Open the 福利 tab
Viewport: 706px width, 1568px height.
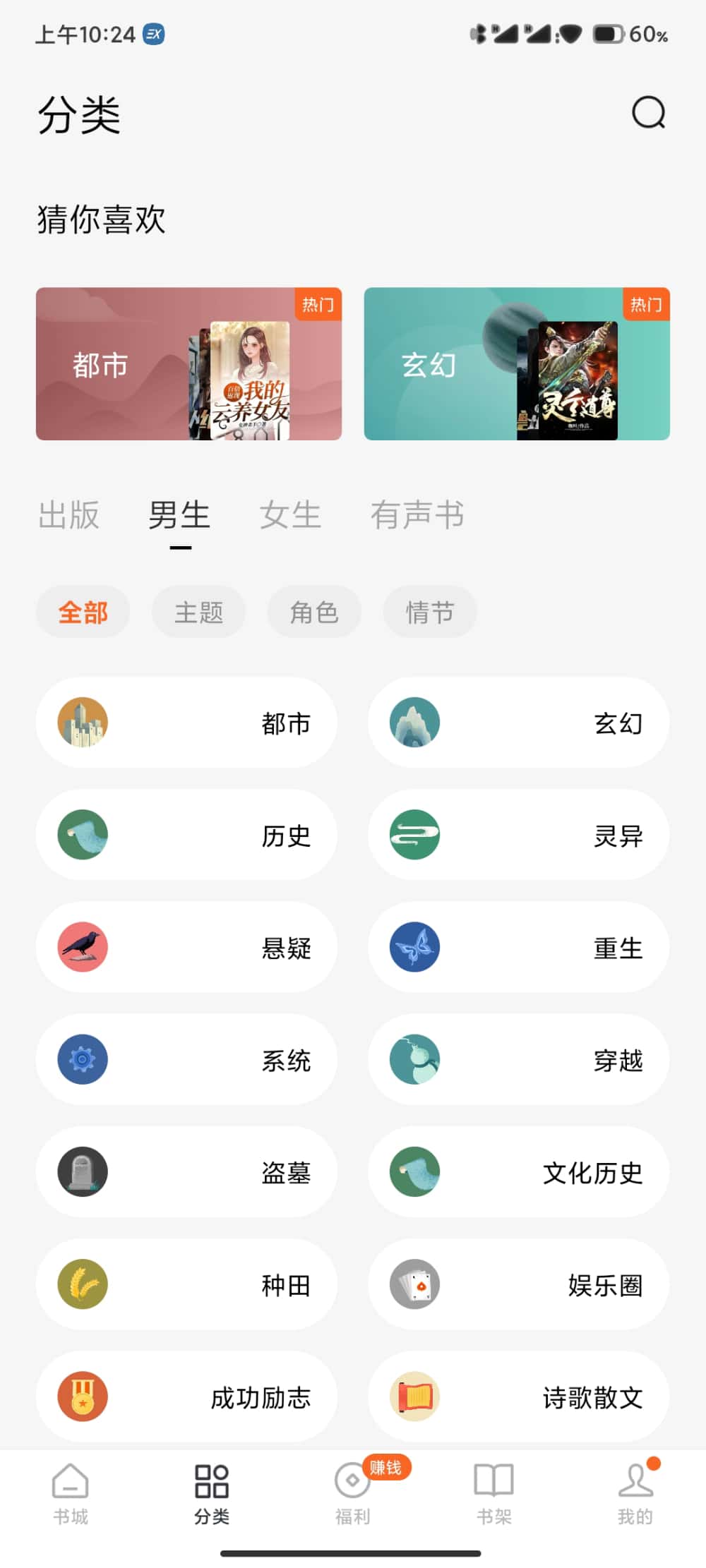click(x=352, y=1493)
